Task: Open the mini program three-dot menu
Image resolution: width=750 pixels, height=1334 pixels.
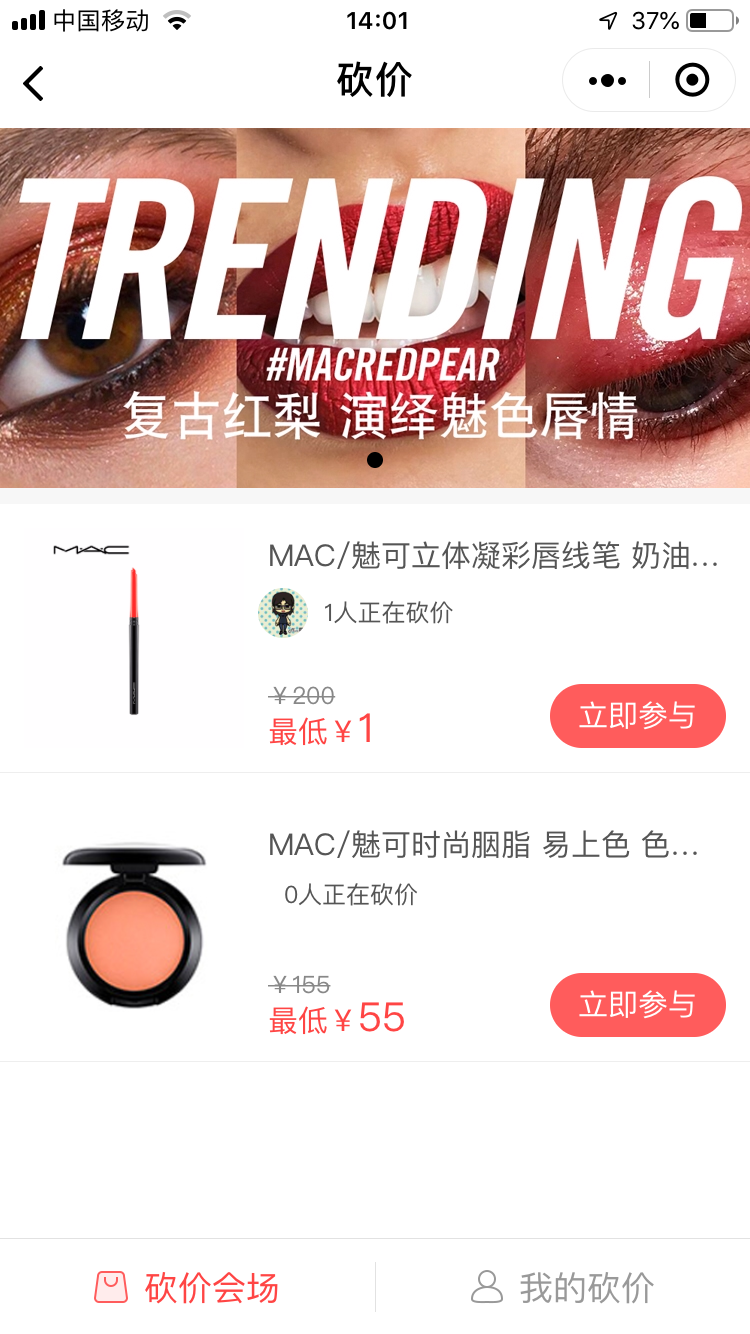Action: 607,81
